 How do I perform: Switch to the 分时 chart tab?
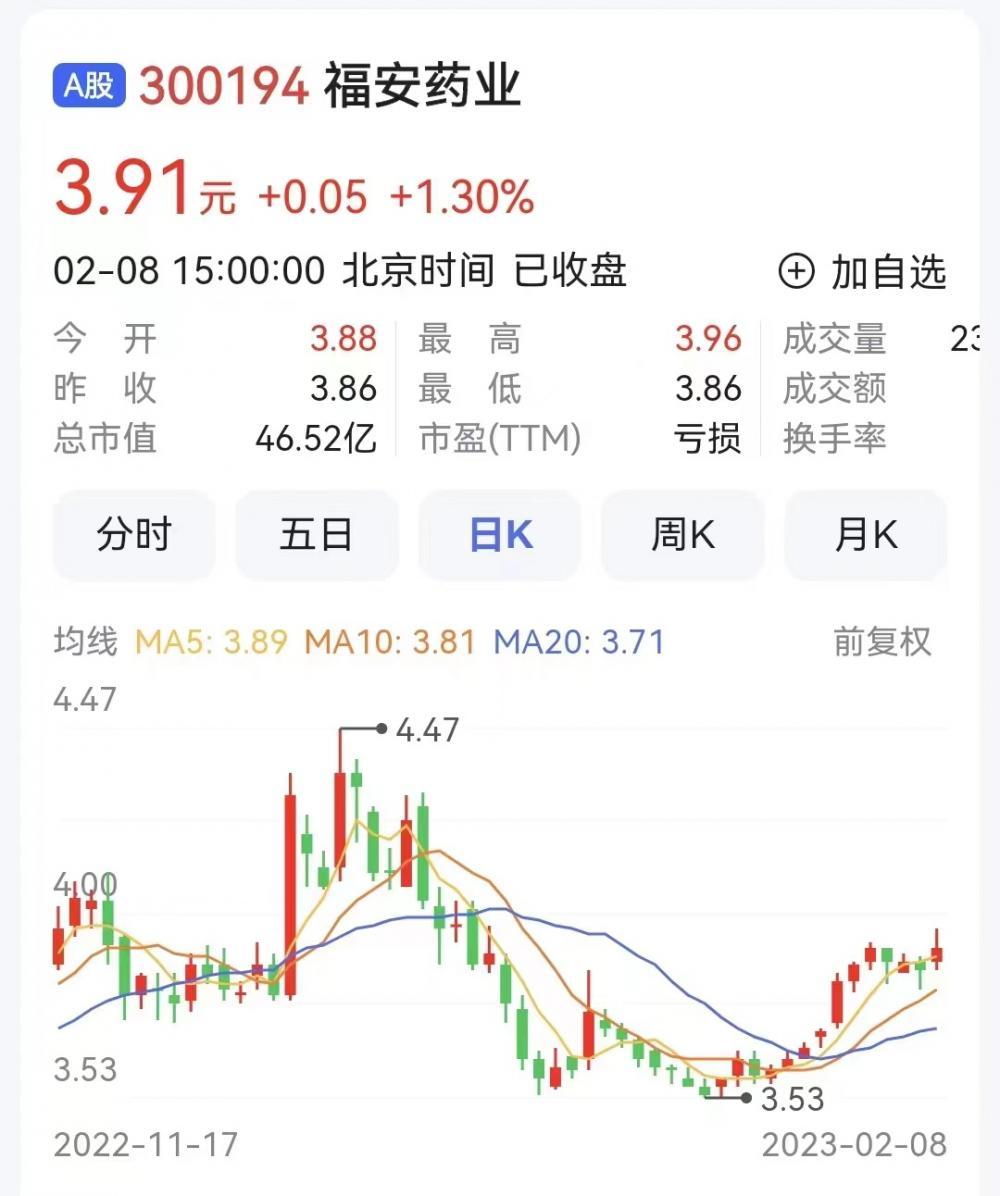pos(134,536)
